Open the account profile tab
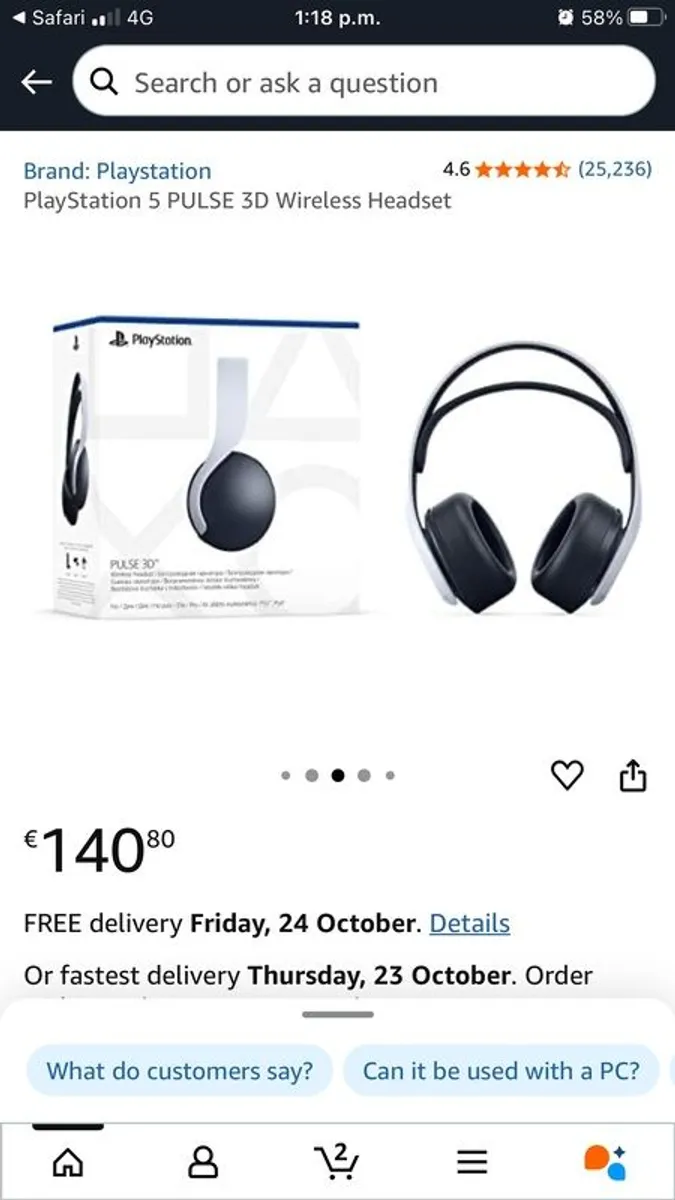Image resolution: width=675 pixels, height=1200 pixels. (x=203, y=1160)
